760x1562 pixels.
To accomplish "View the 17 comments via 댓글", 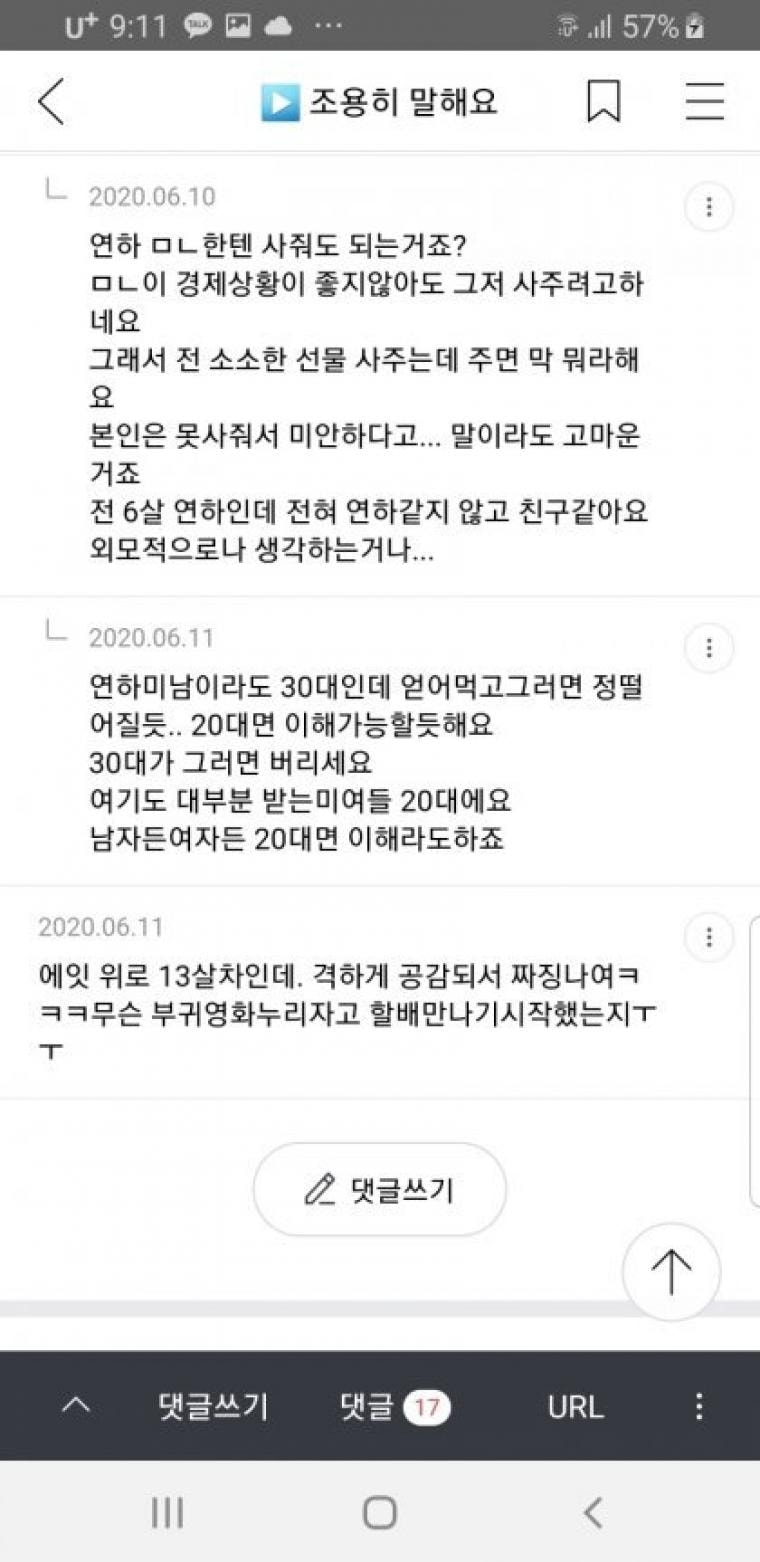I will point(395,1407).
